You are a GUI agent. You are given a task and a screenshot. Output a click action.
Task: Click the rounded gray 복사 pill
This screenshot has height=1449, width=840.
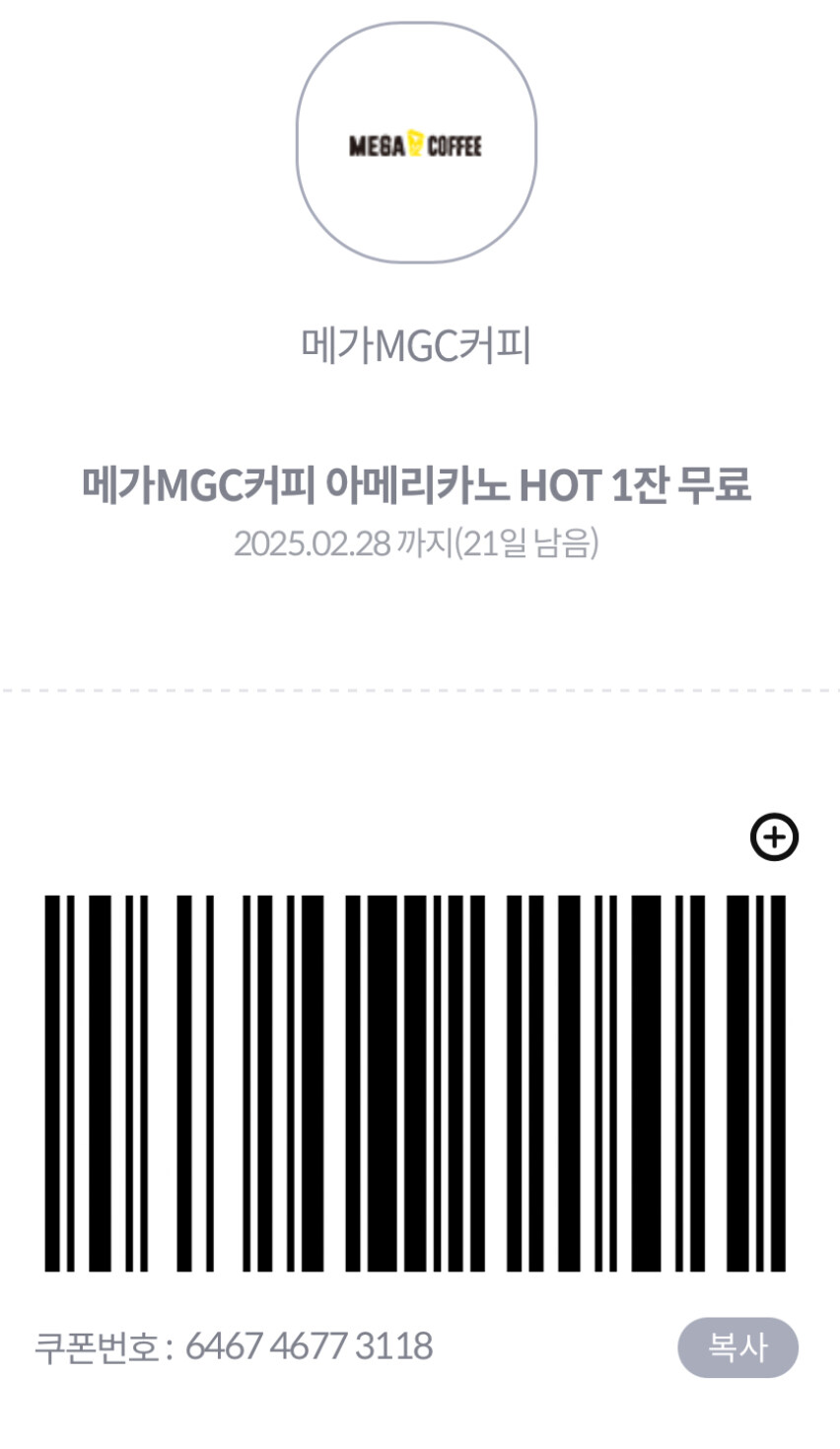click(x=737, y=1346)
